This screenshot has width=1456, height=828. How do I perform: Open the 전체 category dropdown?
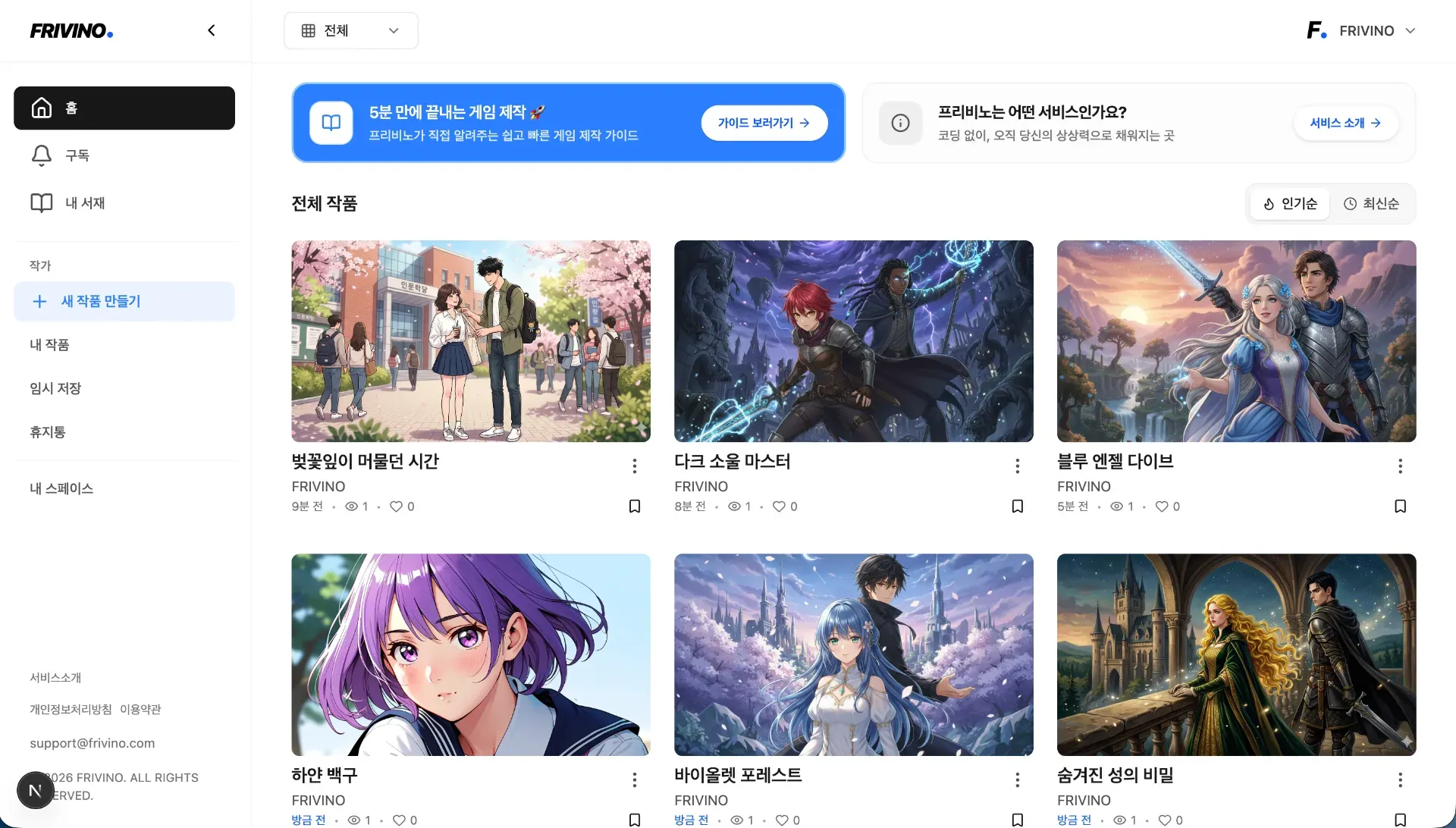click(x=350, y=30)
